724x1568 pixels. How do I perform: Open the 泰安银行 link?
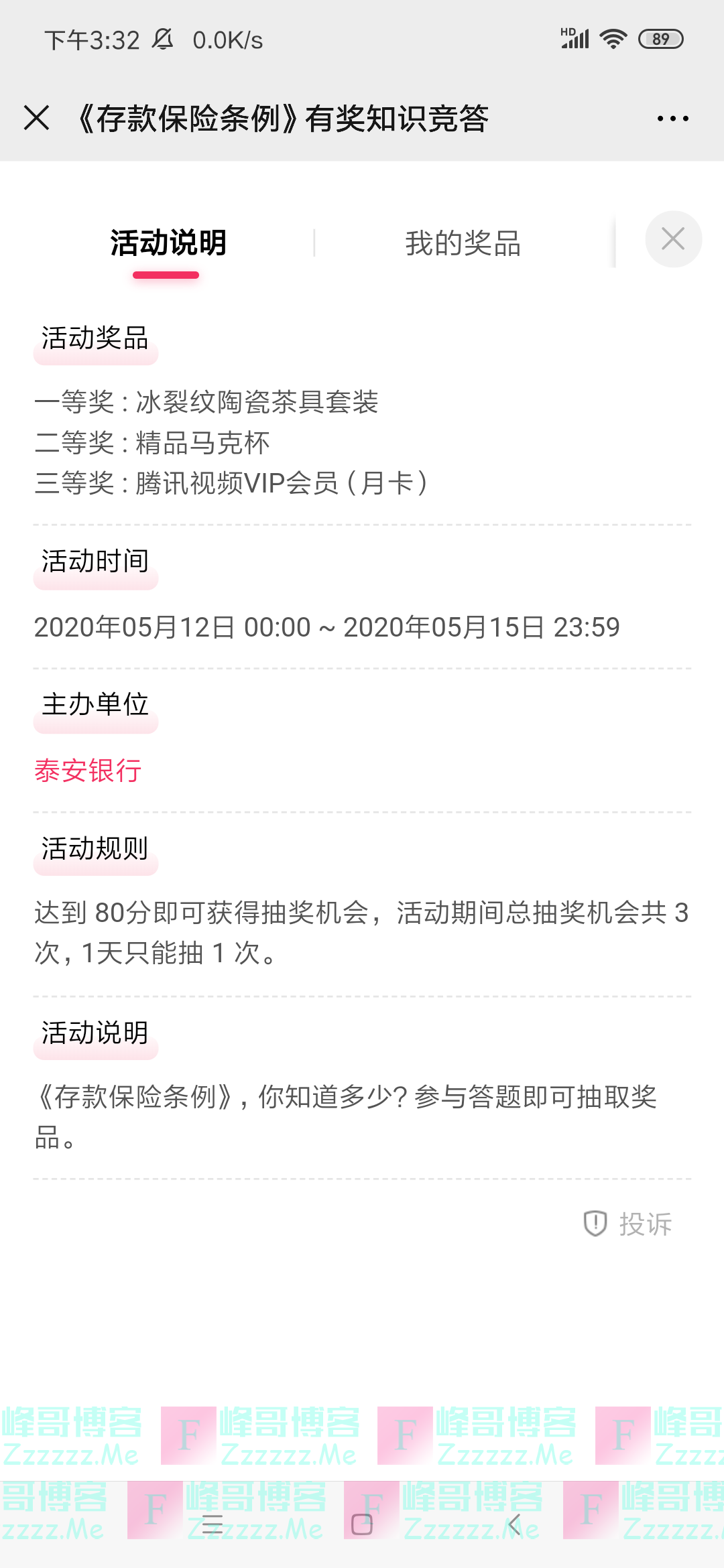click(x=88, y=772)
